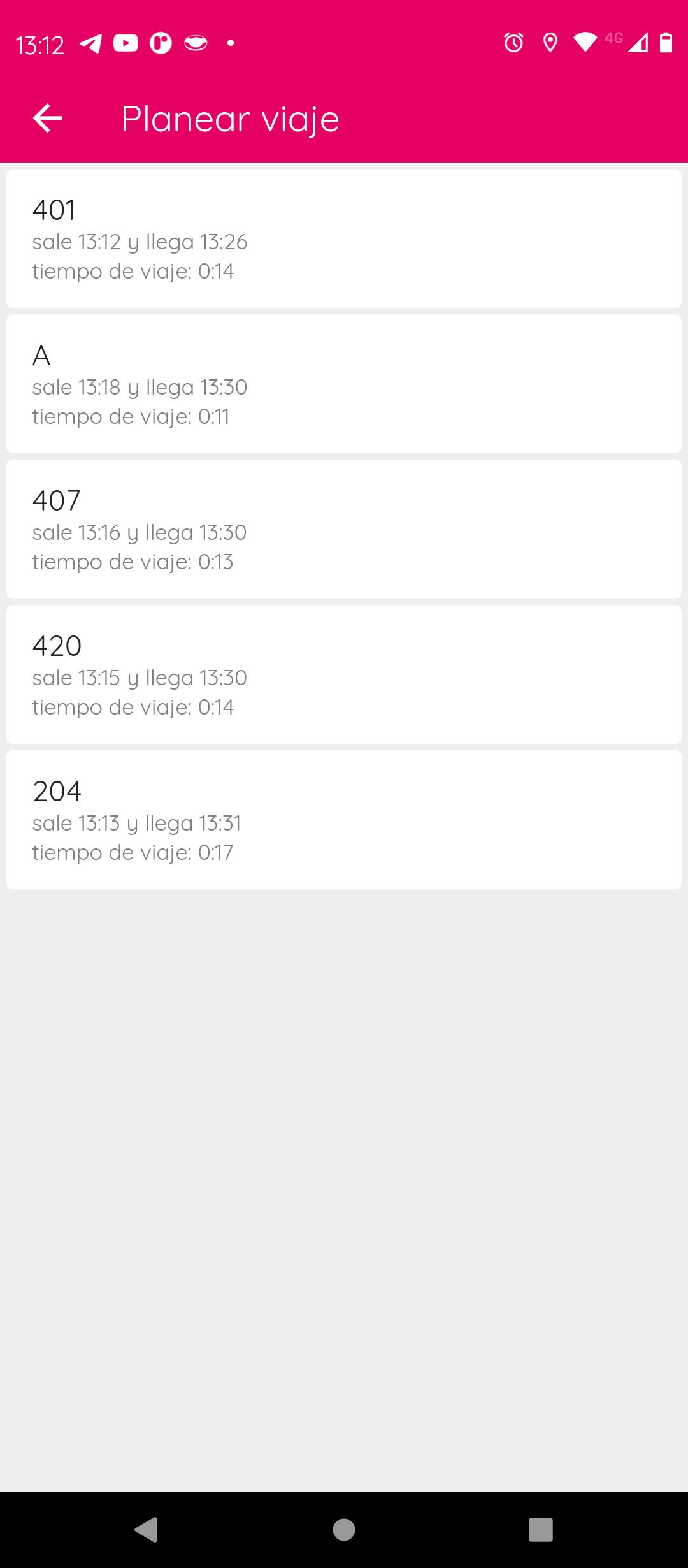
Task: Open recent apps from navigation bar
Action: coord(541,1529)
